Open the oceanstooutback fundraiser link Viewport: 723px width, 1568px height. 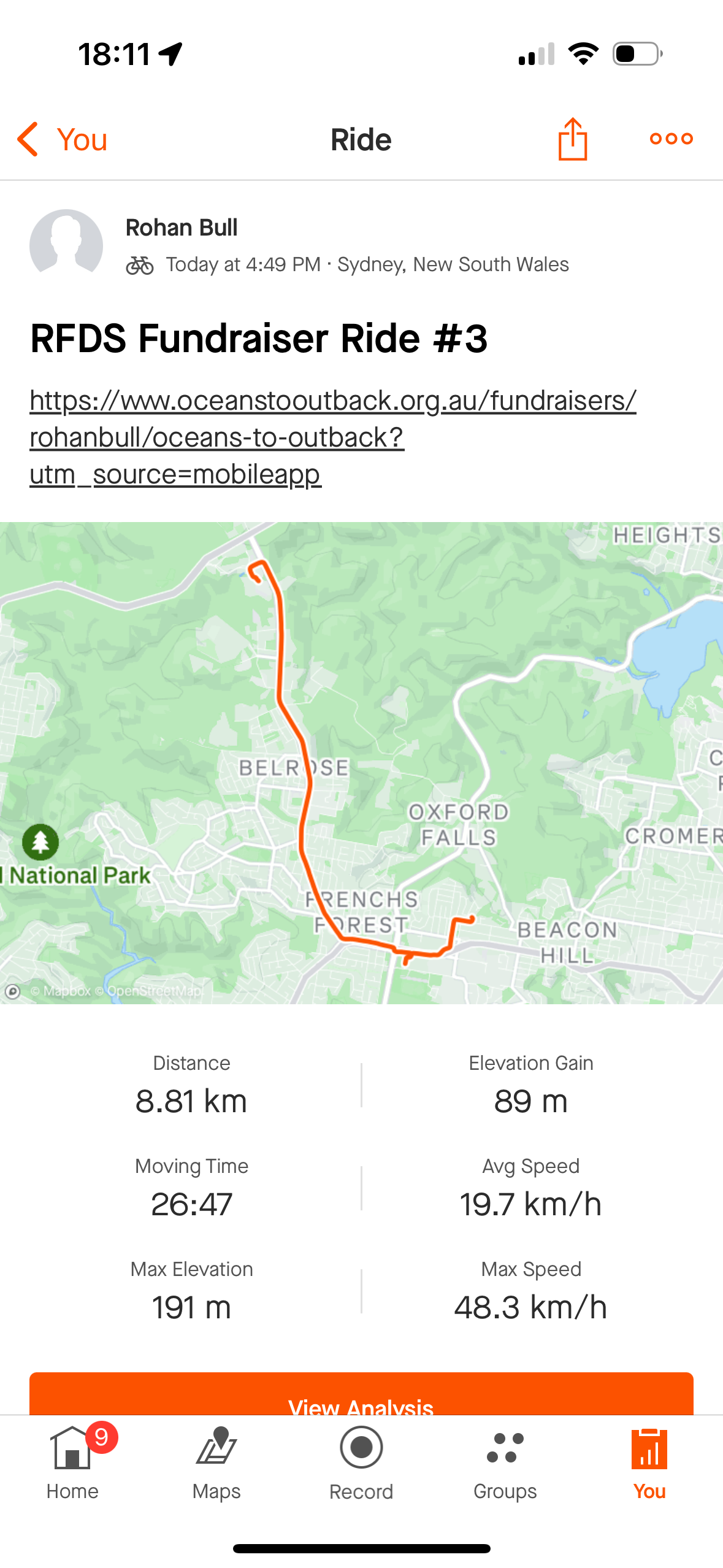click(332, 437)
